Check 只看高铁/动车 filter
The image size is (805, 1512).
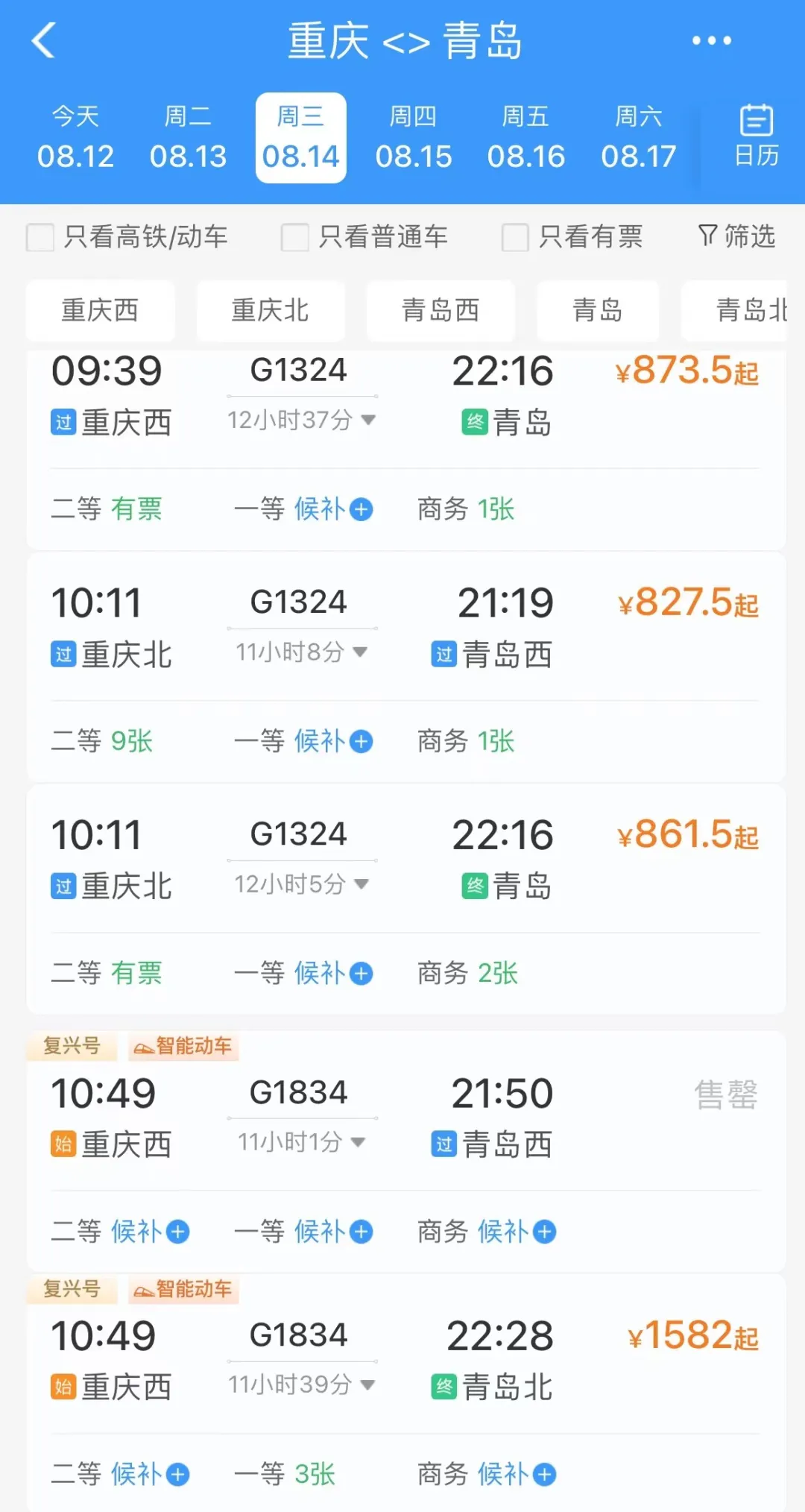coord(127,237)
